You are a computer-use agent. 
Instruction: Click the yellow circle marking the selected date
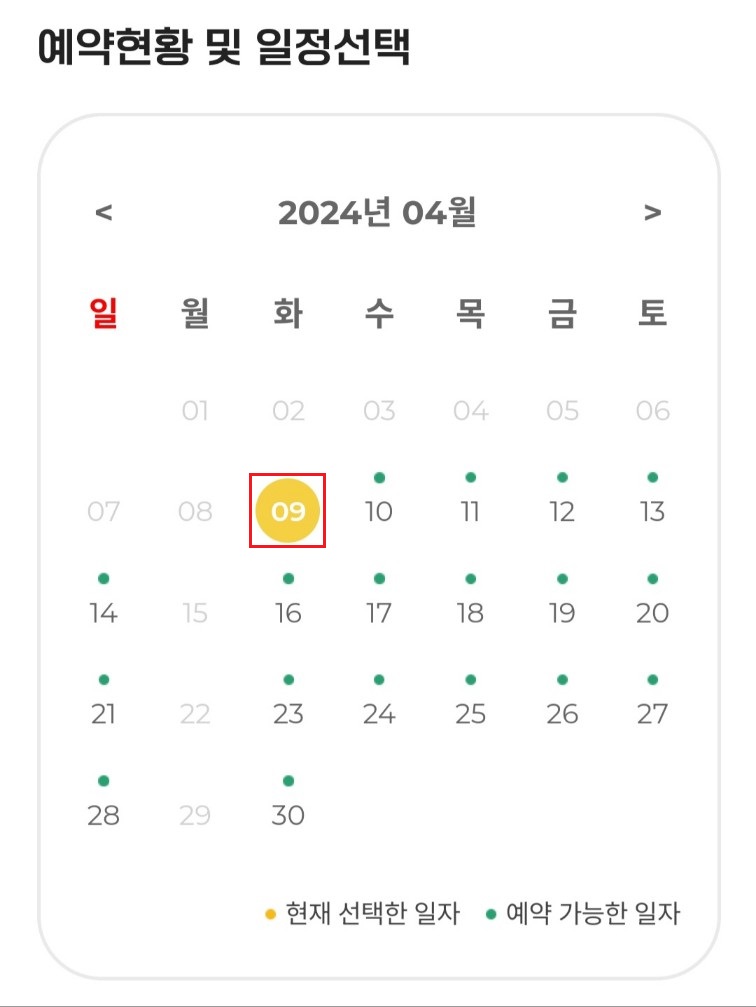288,509
